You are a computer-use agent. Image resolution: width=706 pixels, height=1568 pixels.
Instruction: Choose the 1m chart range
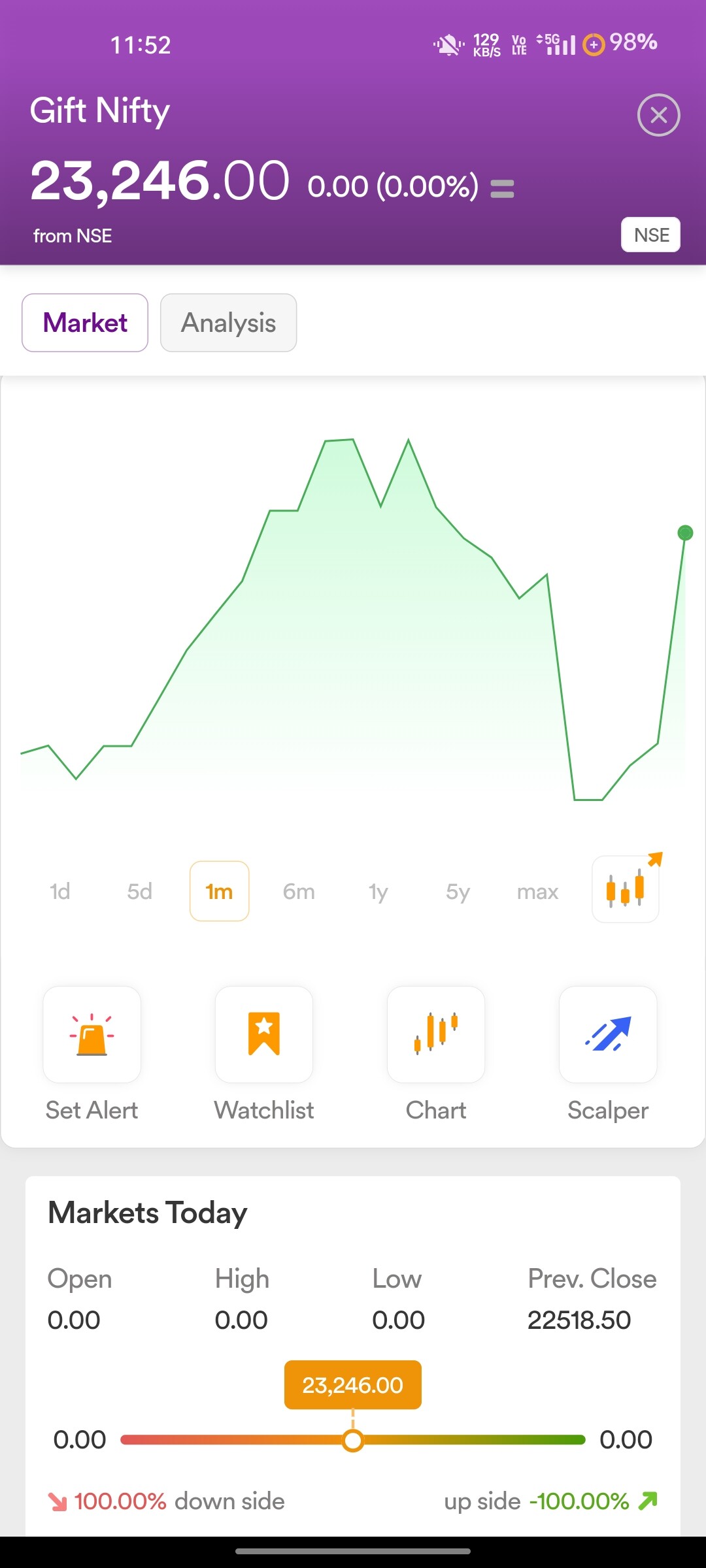219,891
